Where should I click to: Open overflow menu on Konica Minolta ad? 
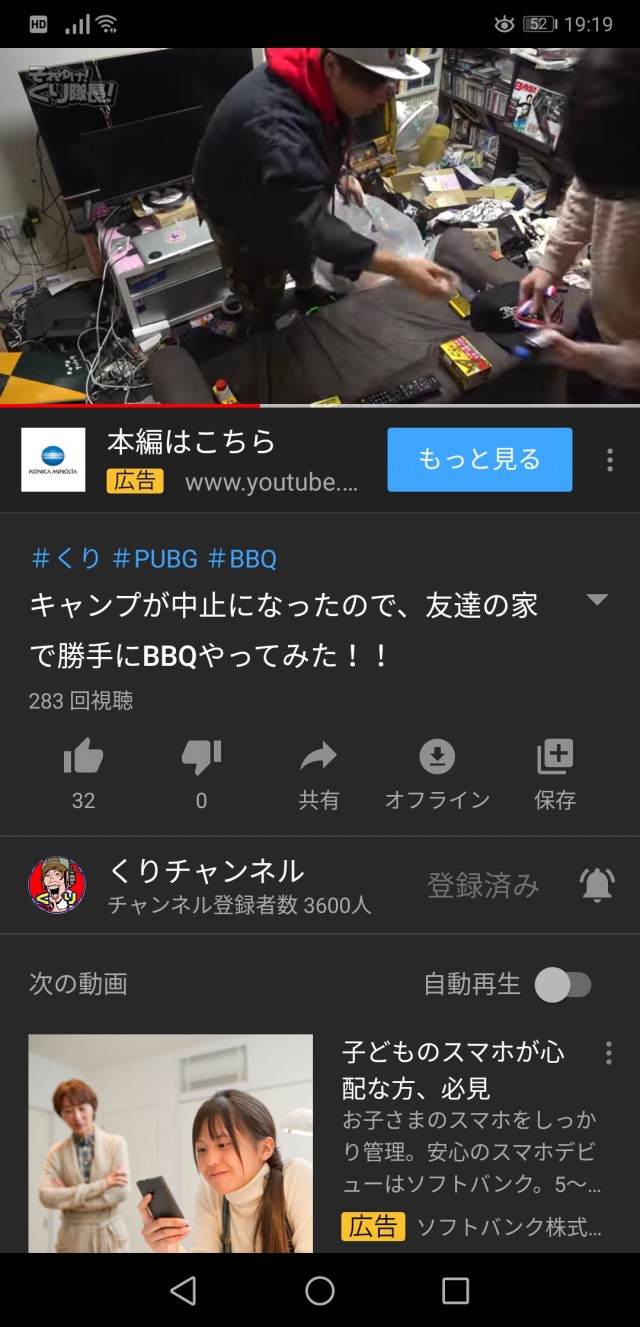click(x=609, y=460)
